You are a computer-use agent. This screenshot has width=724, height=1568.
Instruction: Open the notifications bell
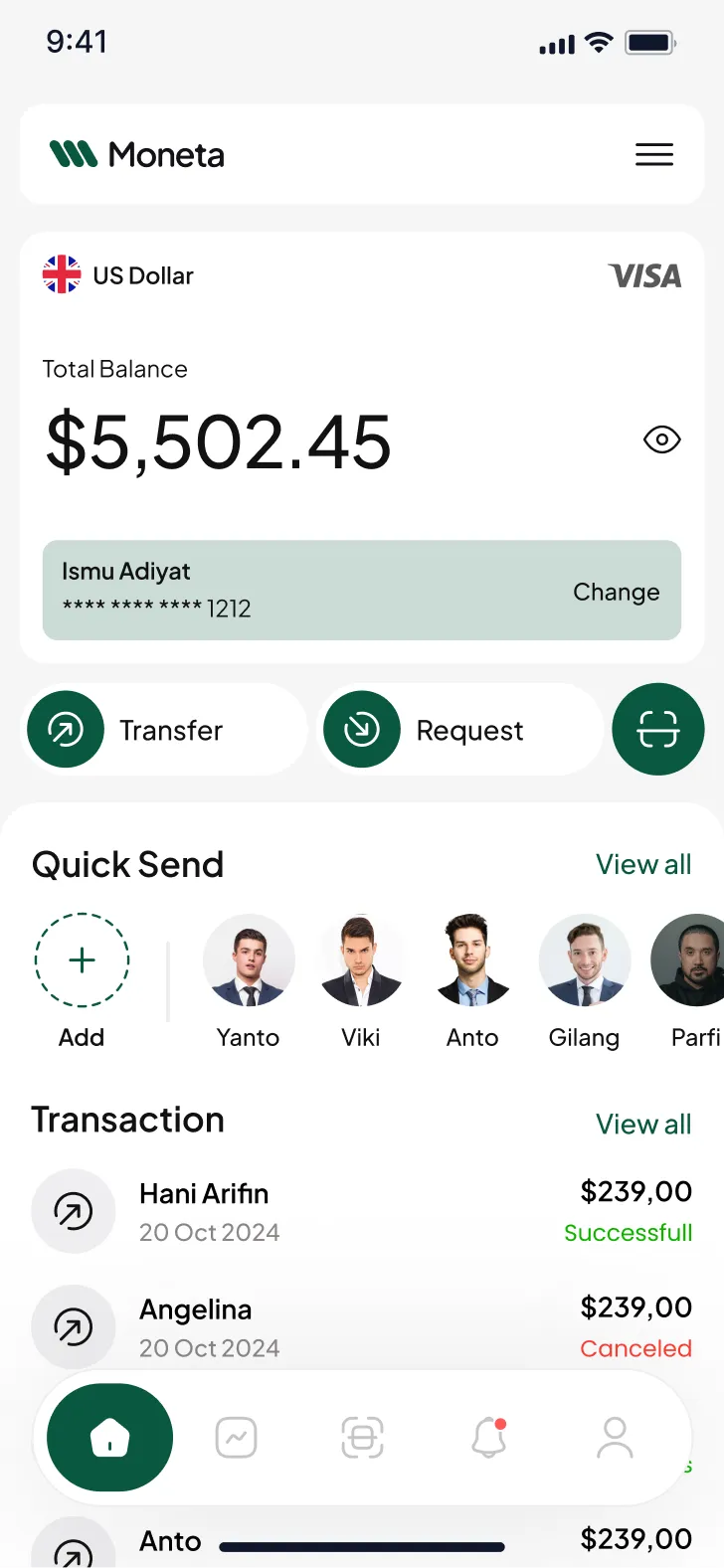point(488,1438)
